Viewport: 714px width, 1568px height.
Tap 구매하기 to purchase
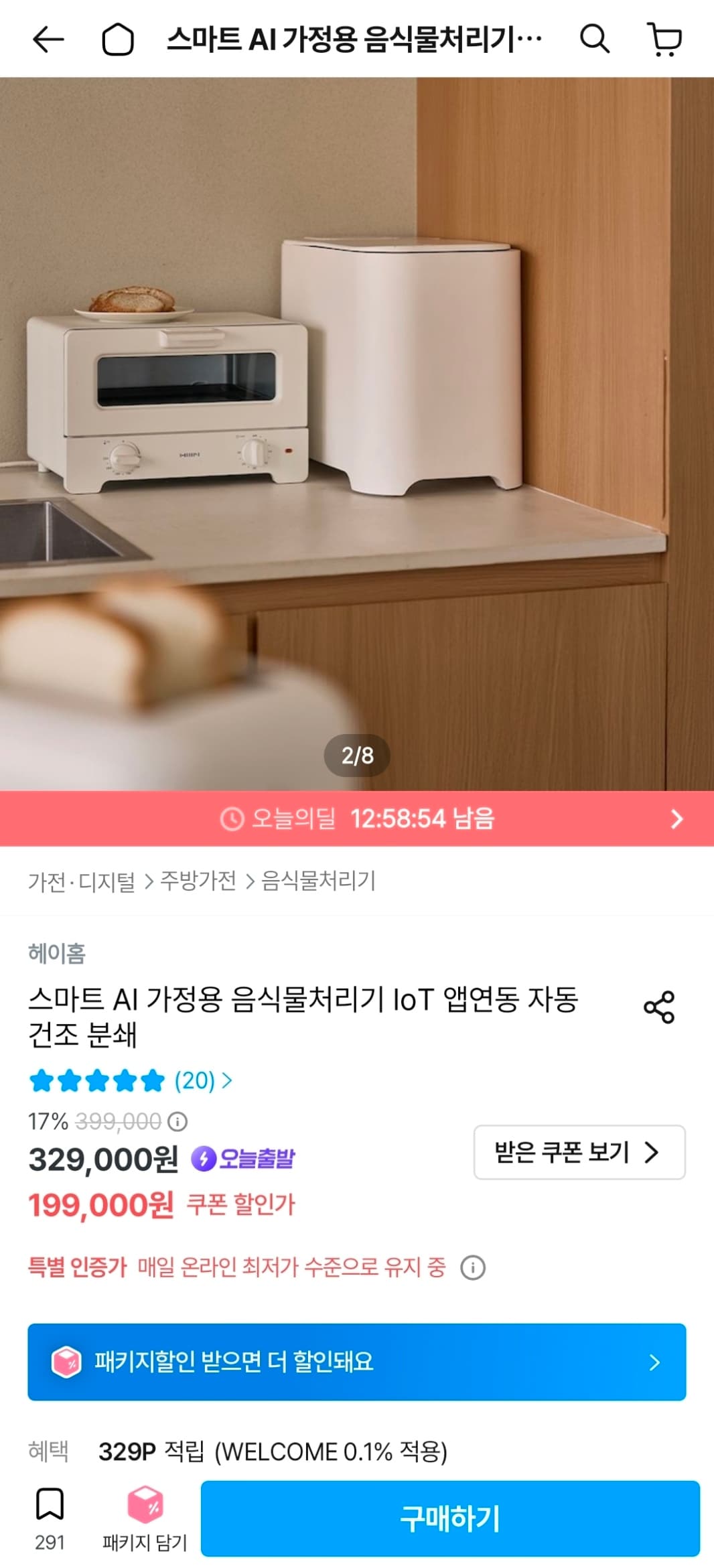point(450,1518)
